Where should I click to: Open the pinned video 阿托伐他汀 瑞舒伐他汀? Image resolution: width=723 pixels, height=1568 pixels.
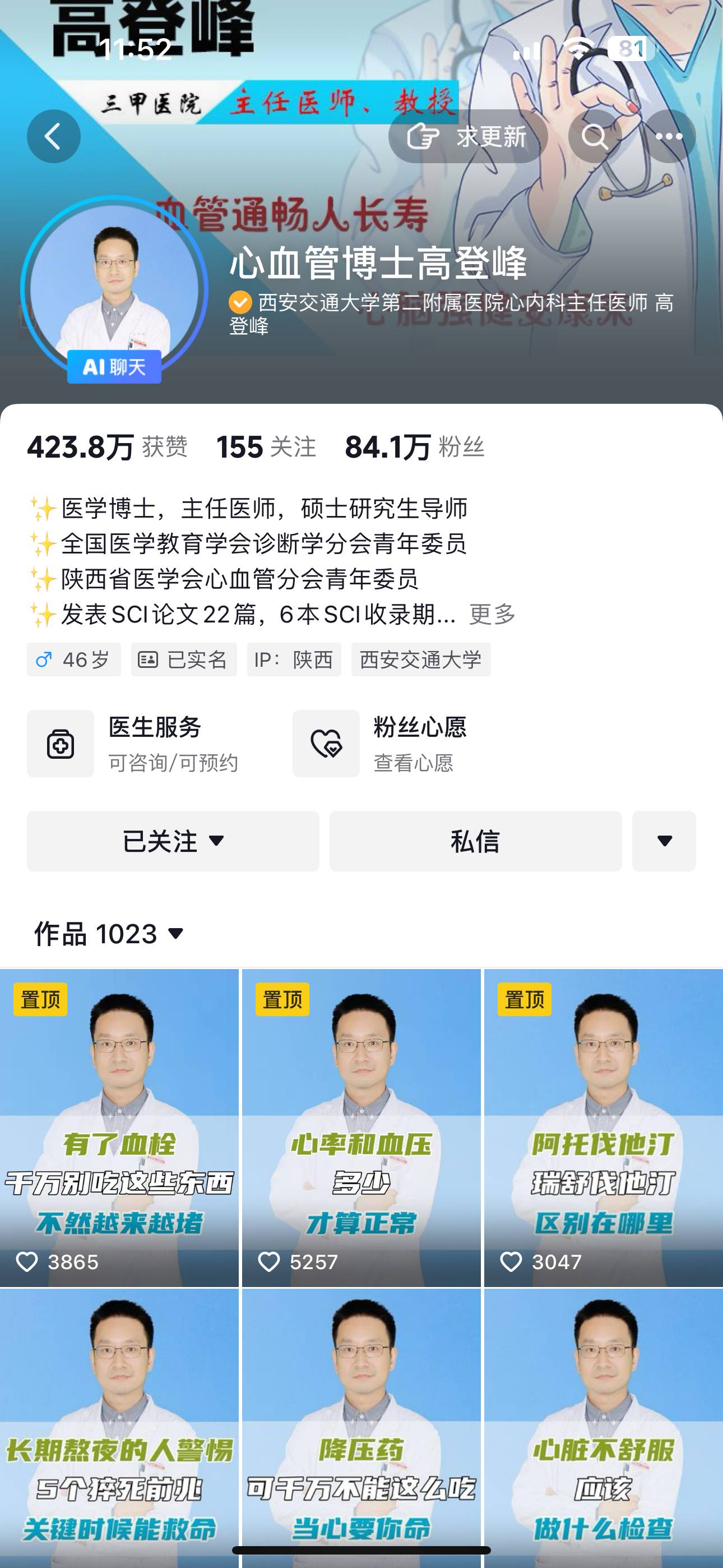(603, 1126)
